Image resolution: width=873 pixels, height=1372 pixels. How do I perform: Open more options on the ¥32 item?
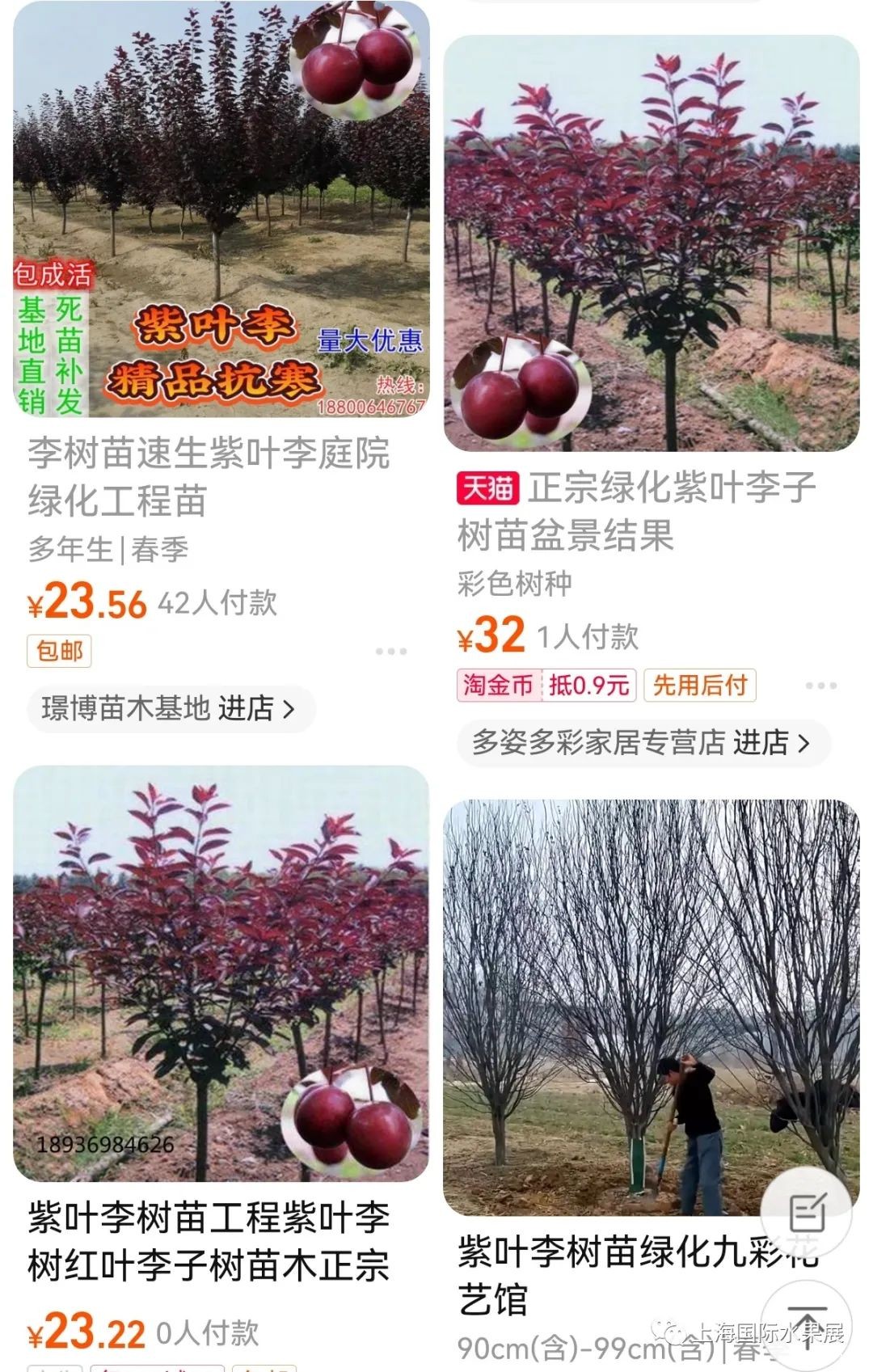tap(820, 686)
